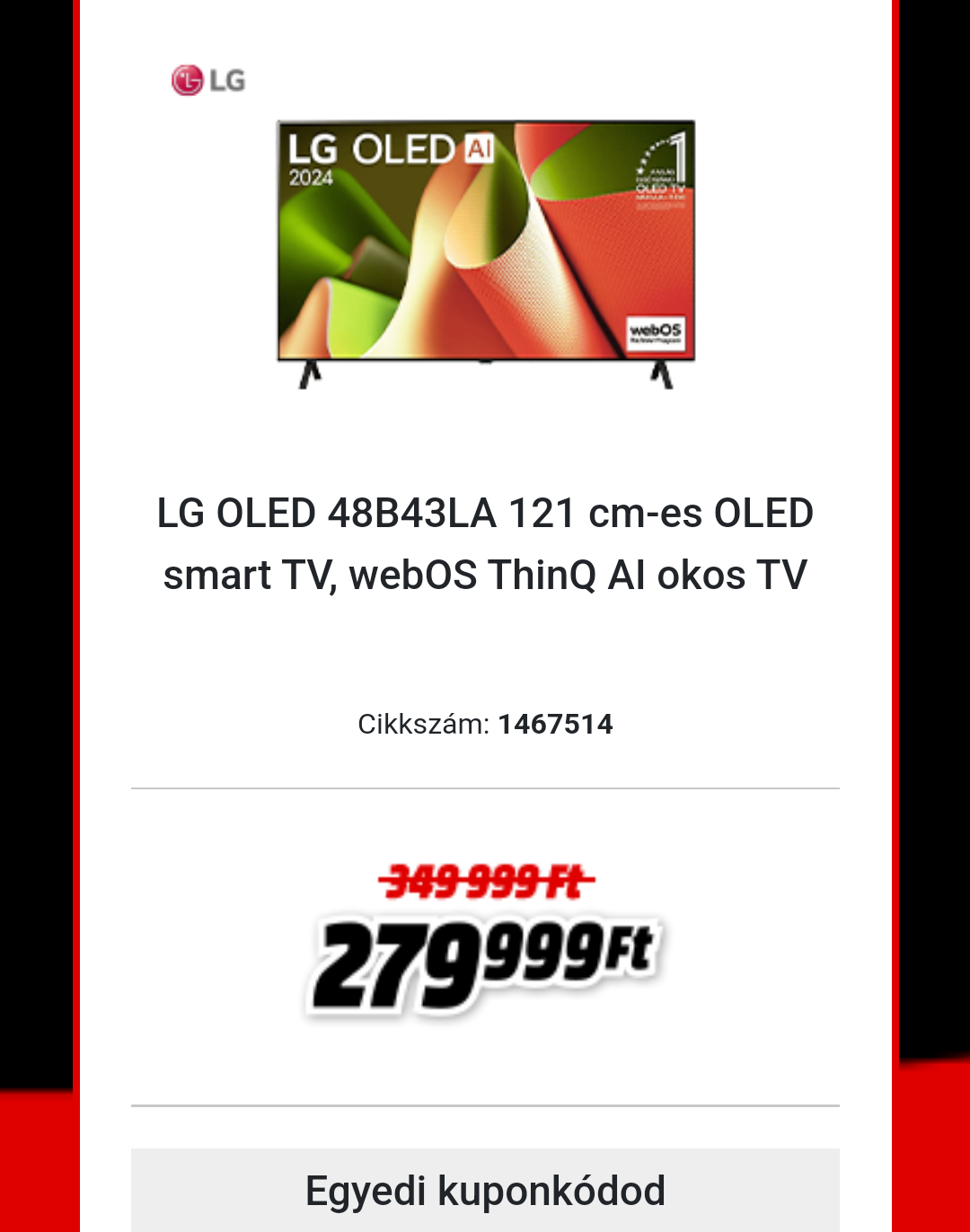Open the LG OLED 48B43LA TV product image
The height and width of the screenshot is (1232, 970).
485,253
